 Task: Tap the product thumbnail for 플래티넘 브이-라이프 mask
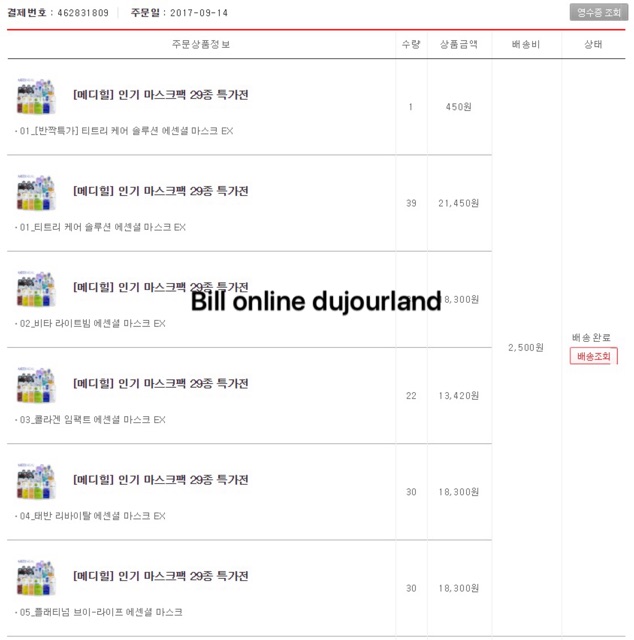pos(35,577)
